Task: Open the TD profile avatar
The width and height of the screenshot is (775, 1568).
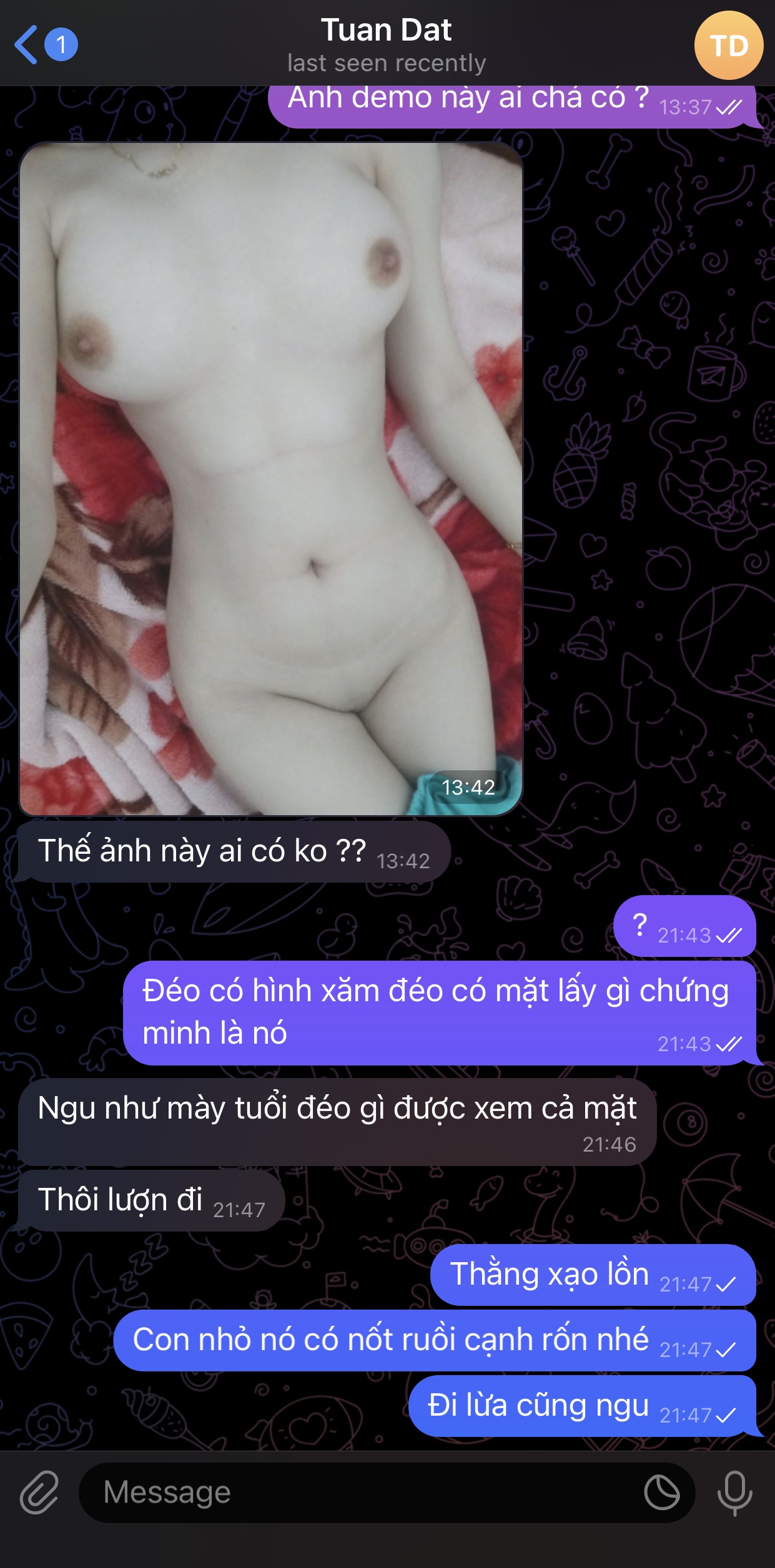Action: coord(728,46)
